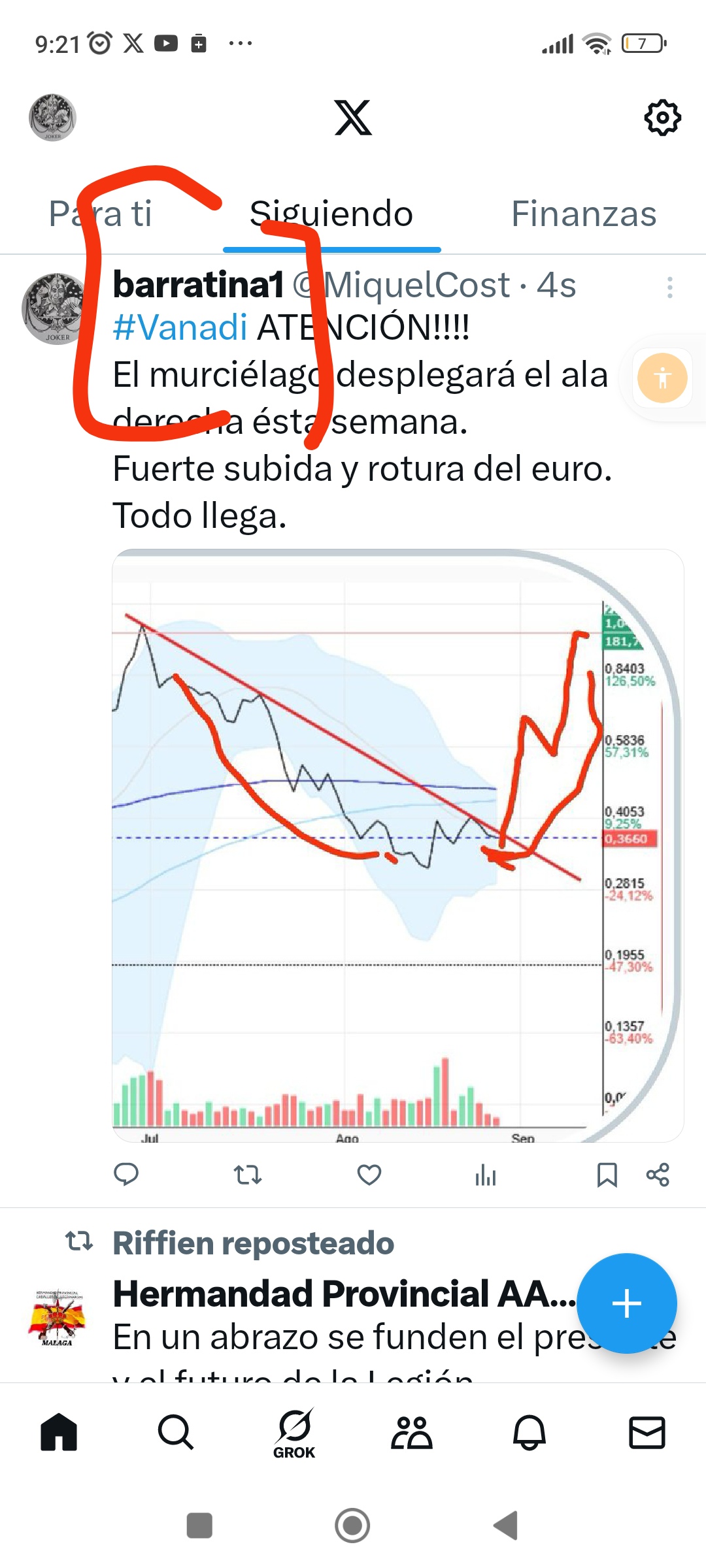Repost barratina1's post

pyautogui.click(x=248, y=1175)
